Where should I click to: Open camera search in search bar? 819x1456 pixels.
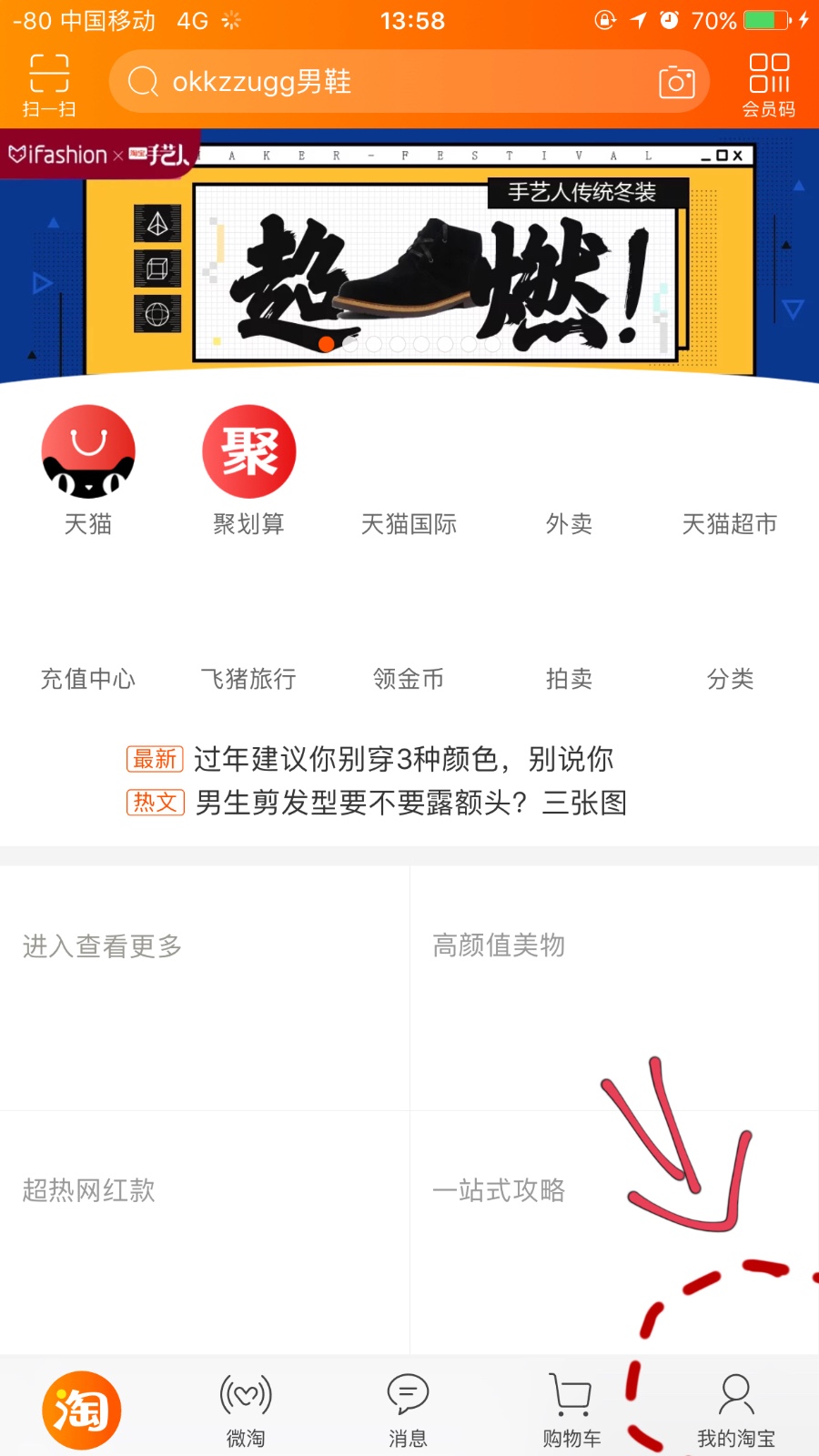point(676,82)
